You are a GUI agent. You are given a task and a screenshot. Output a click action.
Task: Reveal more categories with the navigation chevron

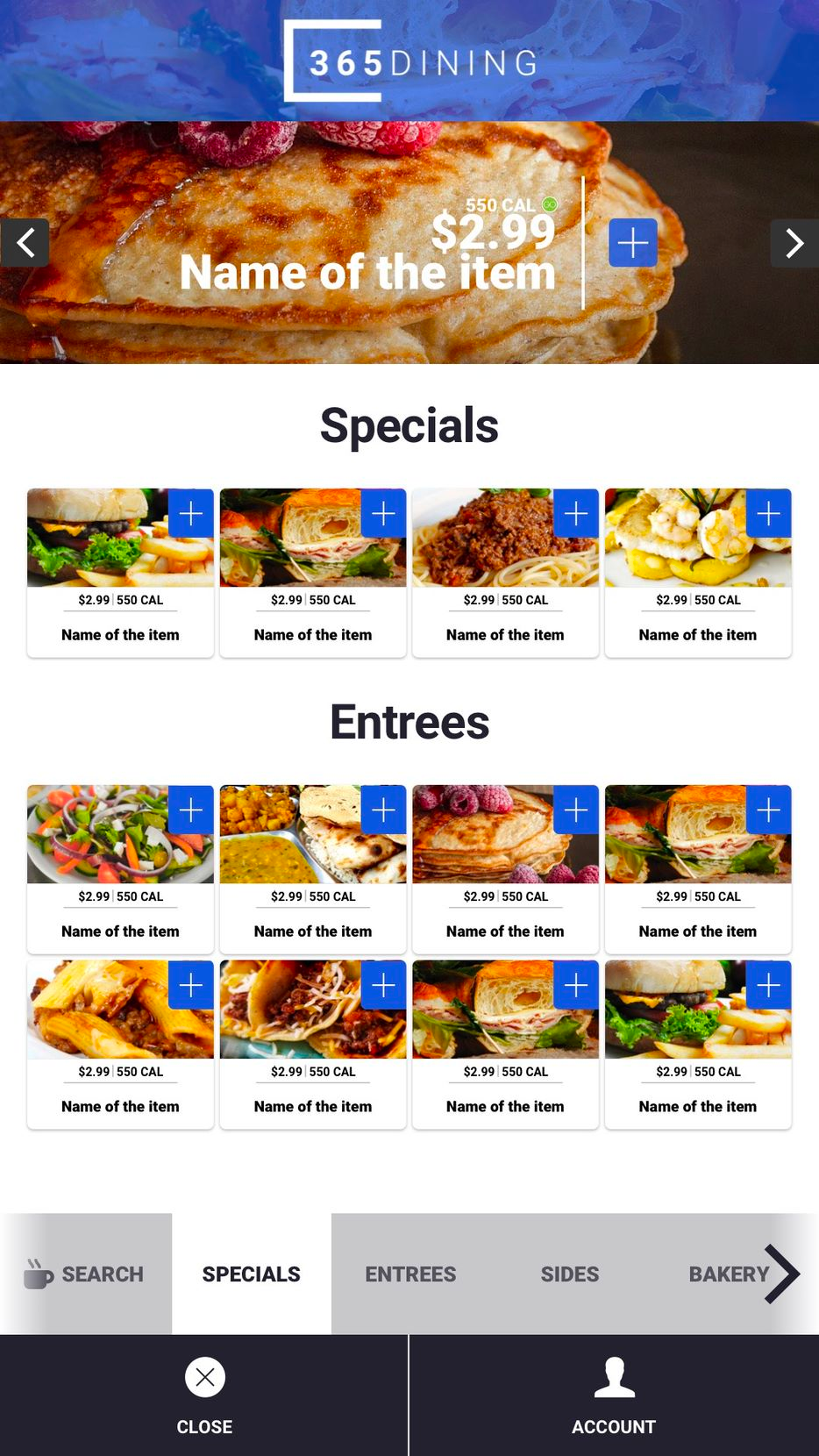(x=785, y=1274)
